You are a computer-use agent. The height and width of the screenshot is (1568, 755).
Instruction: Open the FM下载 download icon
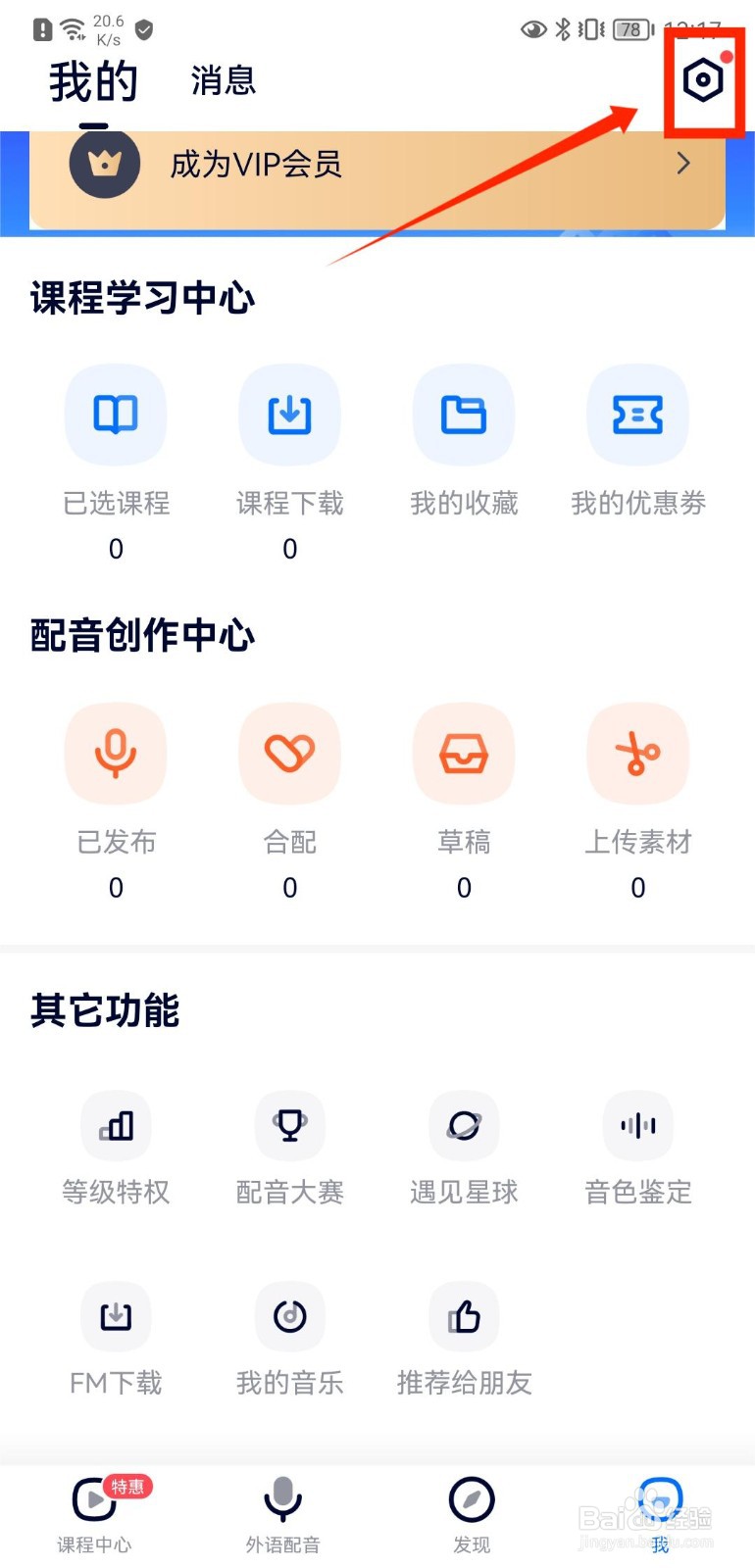[x=116, y=1316]
